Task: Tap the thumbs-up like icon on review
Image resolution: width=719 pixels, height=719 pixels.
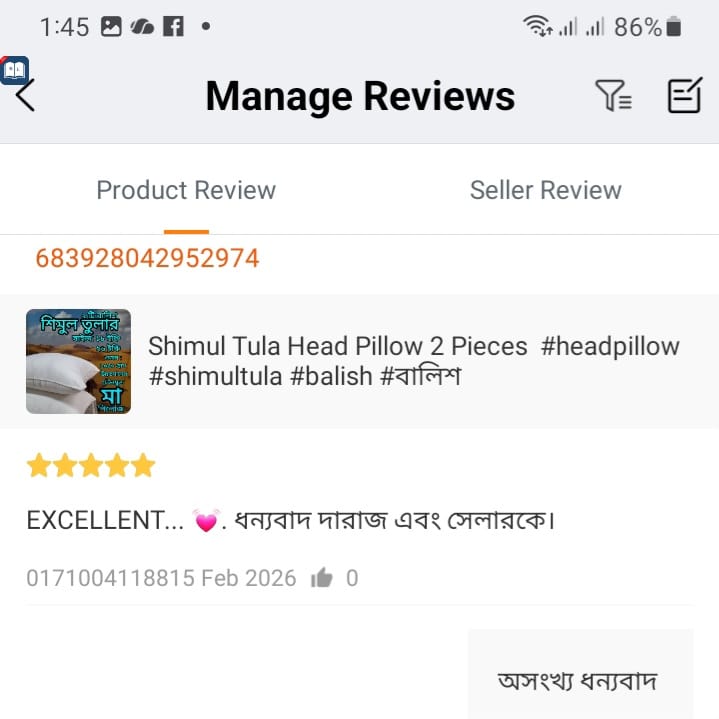Action: (x=322, y=578)
